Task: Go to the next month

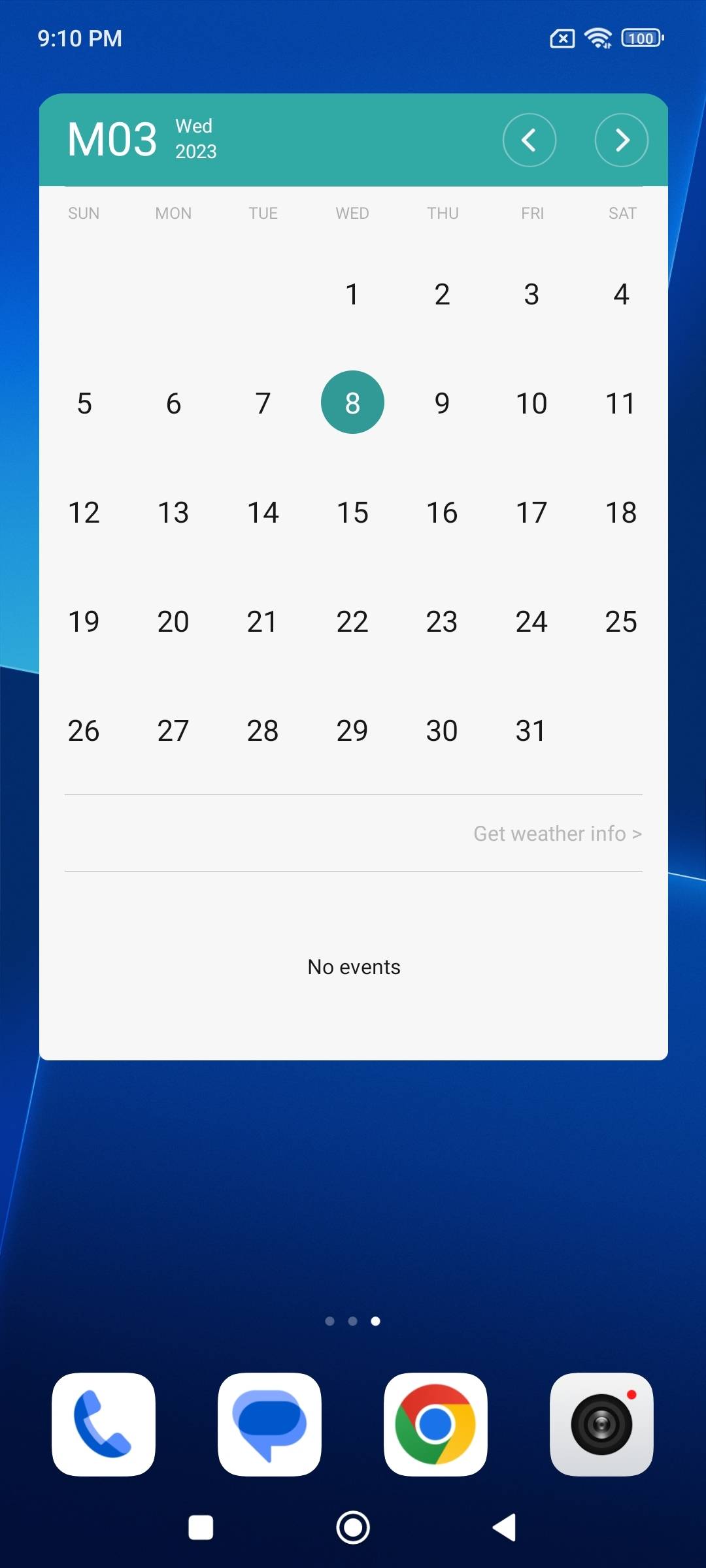Action: tap(621, 140)
